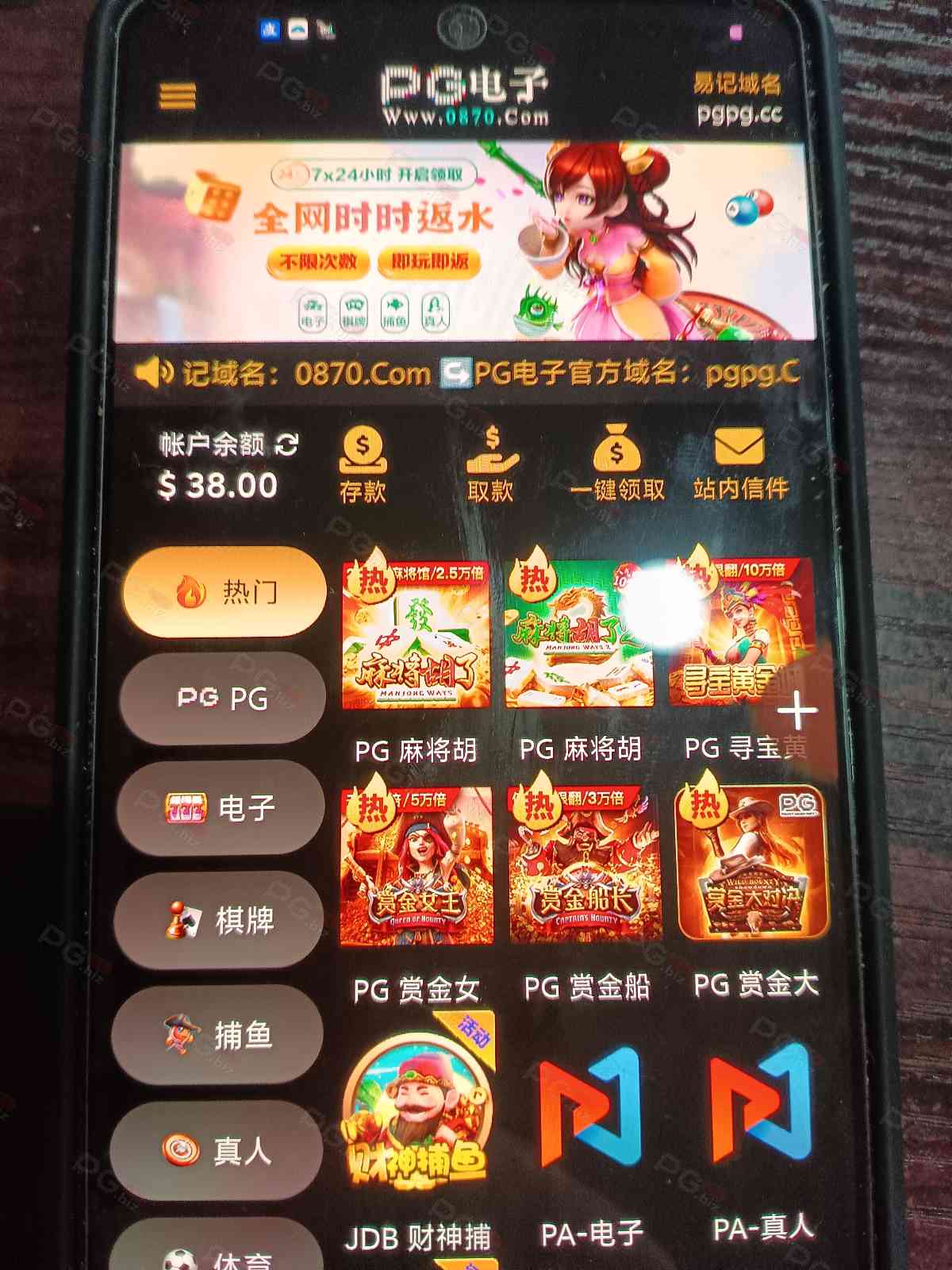The height and width of the screenshot is (1270, 952).
Task: Open 取款 withdrawal
Action: click(x=490, y=466)
